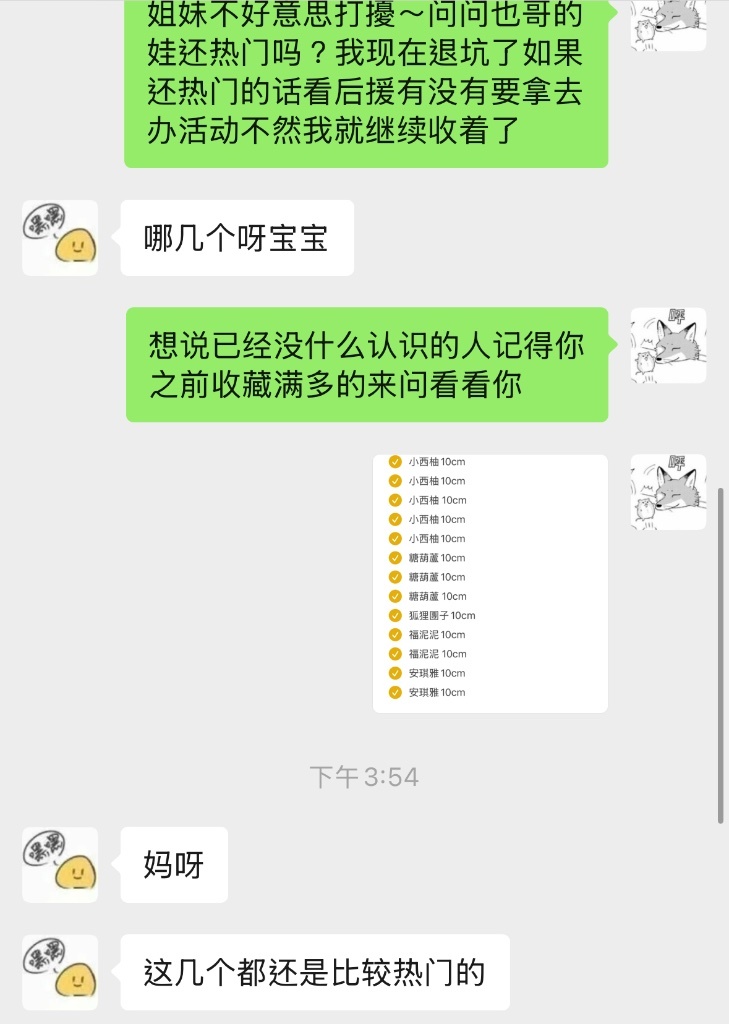This screenshot has width=729, height=1024.
Task: Tap the fox avatar beside the image message
Action: (x=668, y=492)
